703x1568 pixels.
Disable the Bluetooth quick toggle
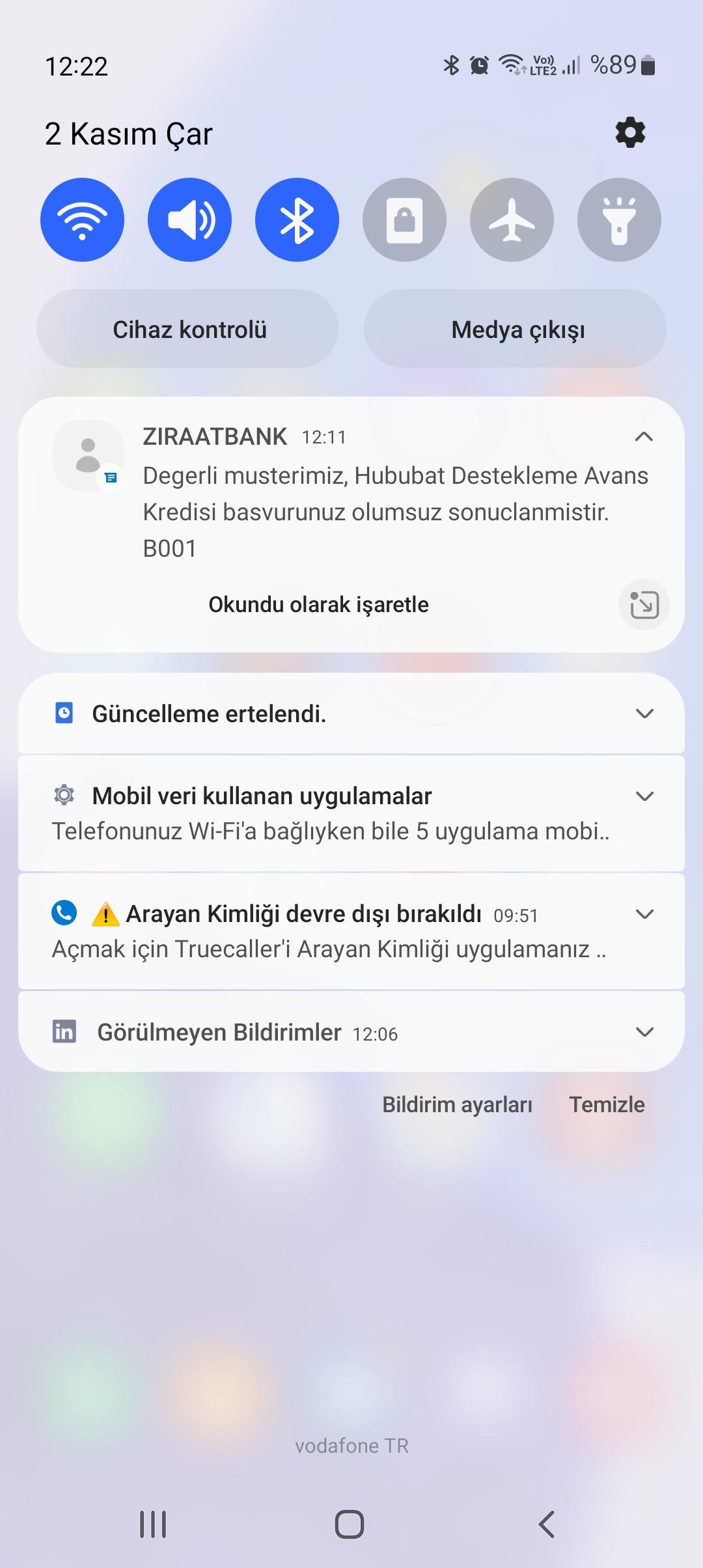(297, 220)
